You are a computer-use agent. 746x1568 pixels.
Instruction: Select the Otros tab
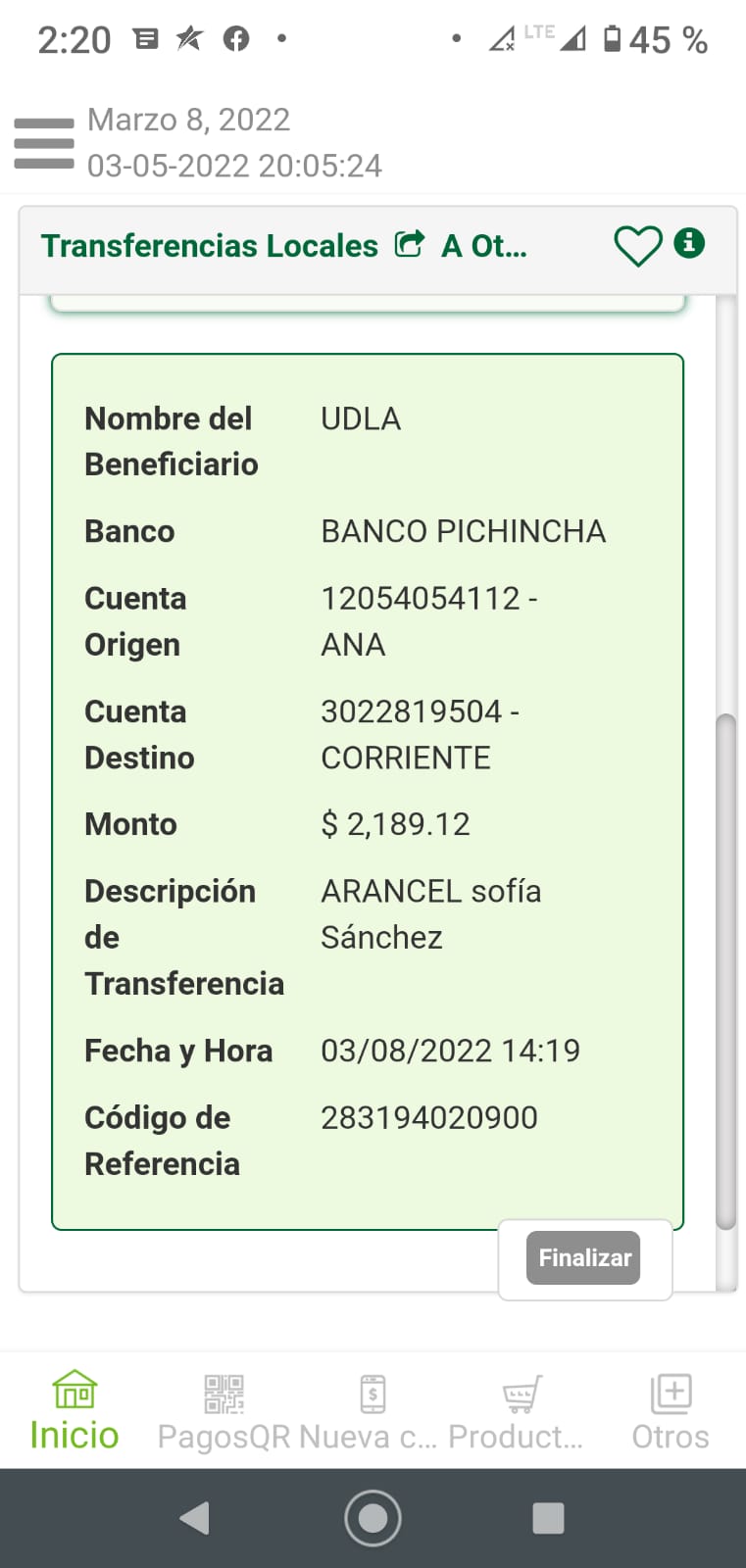[671, 1411]
